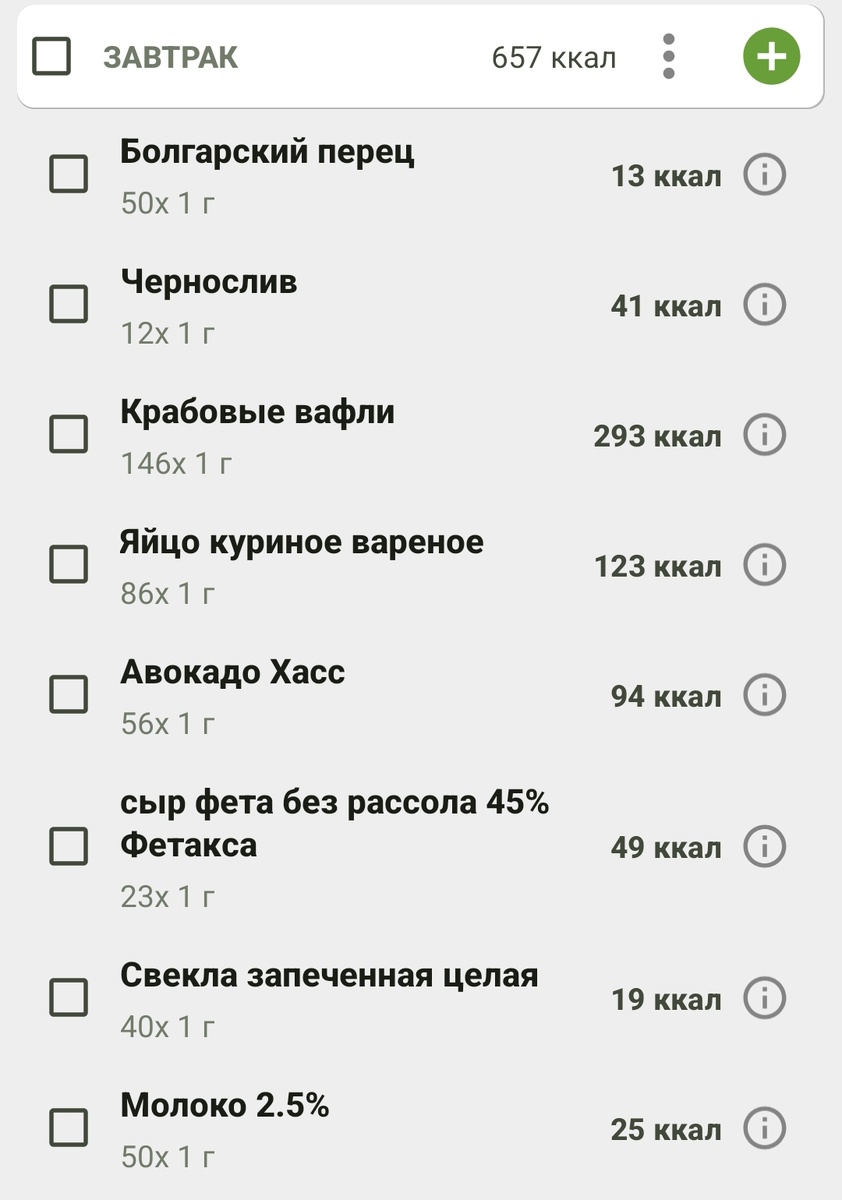Open the three-dot menu for ЗАВТРАК

pos(668,57)
